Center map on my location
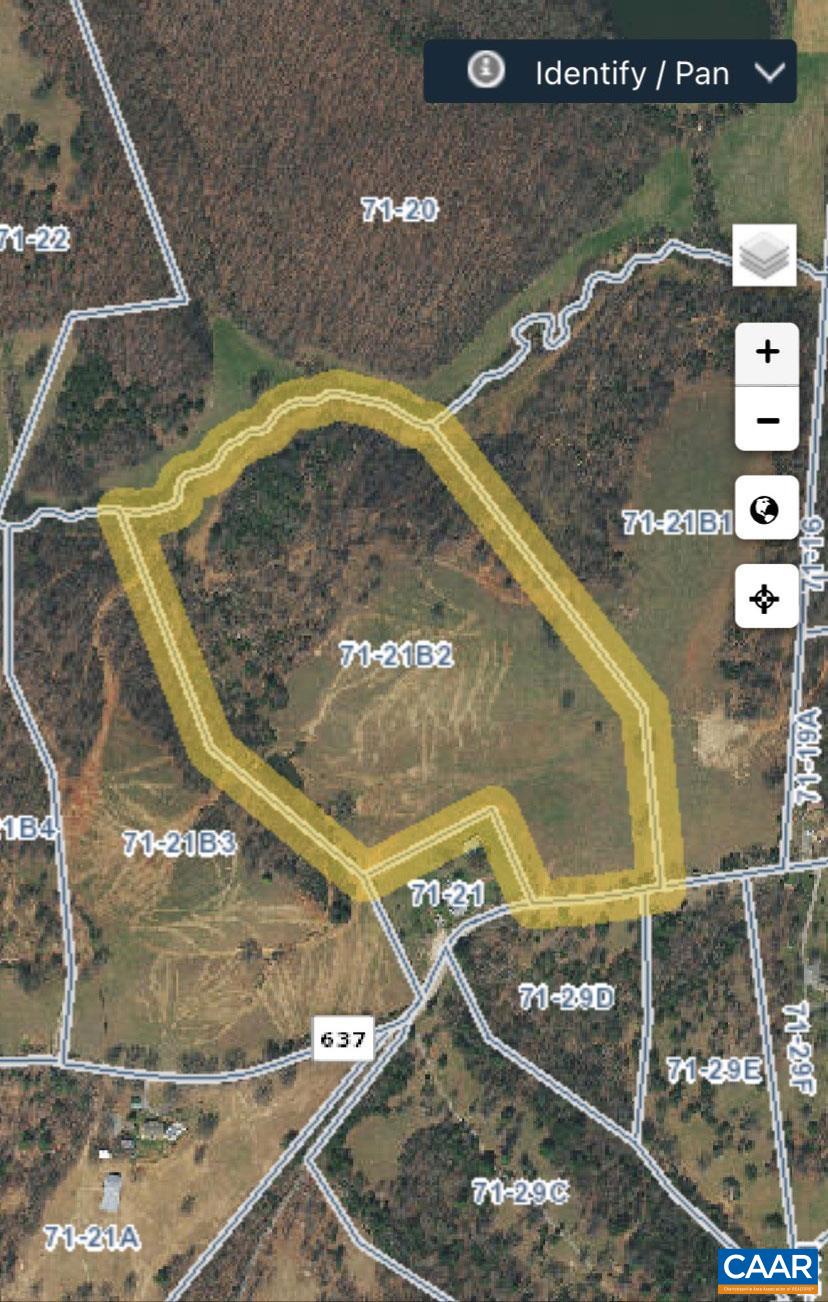This screenshot has height=1302, width=828. (x=766, y=598)
